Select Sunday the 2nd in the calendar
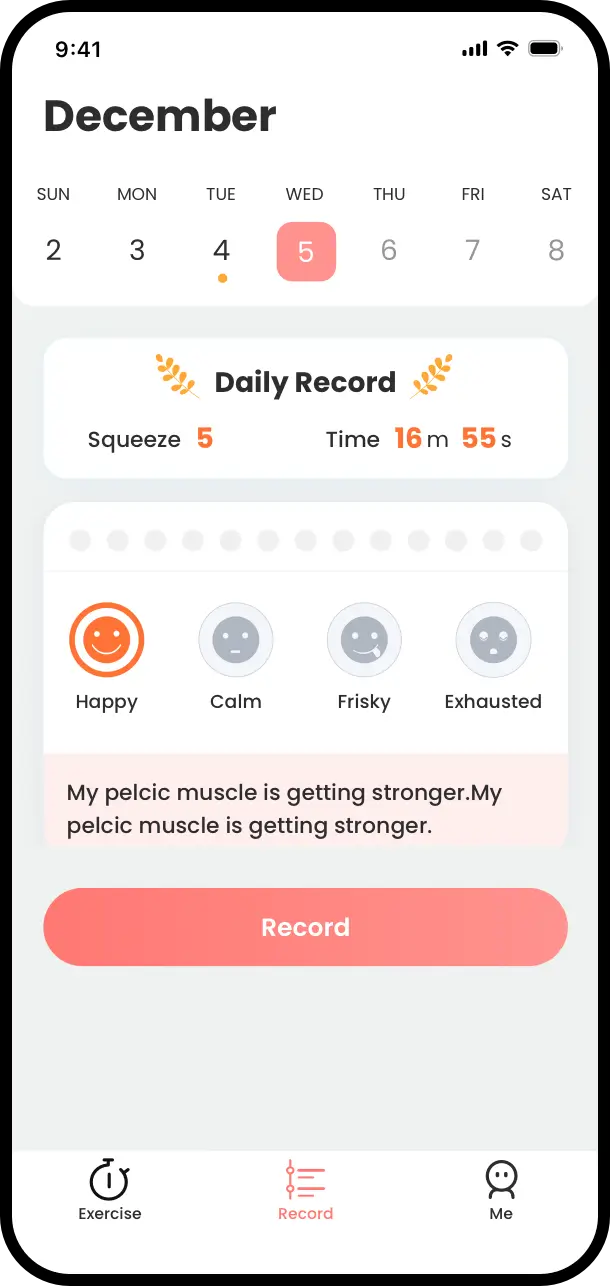Image resolution: width=610 pixels, height=1286 pixels. (54, 250)
